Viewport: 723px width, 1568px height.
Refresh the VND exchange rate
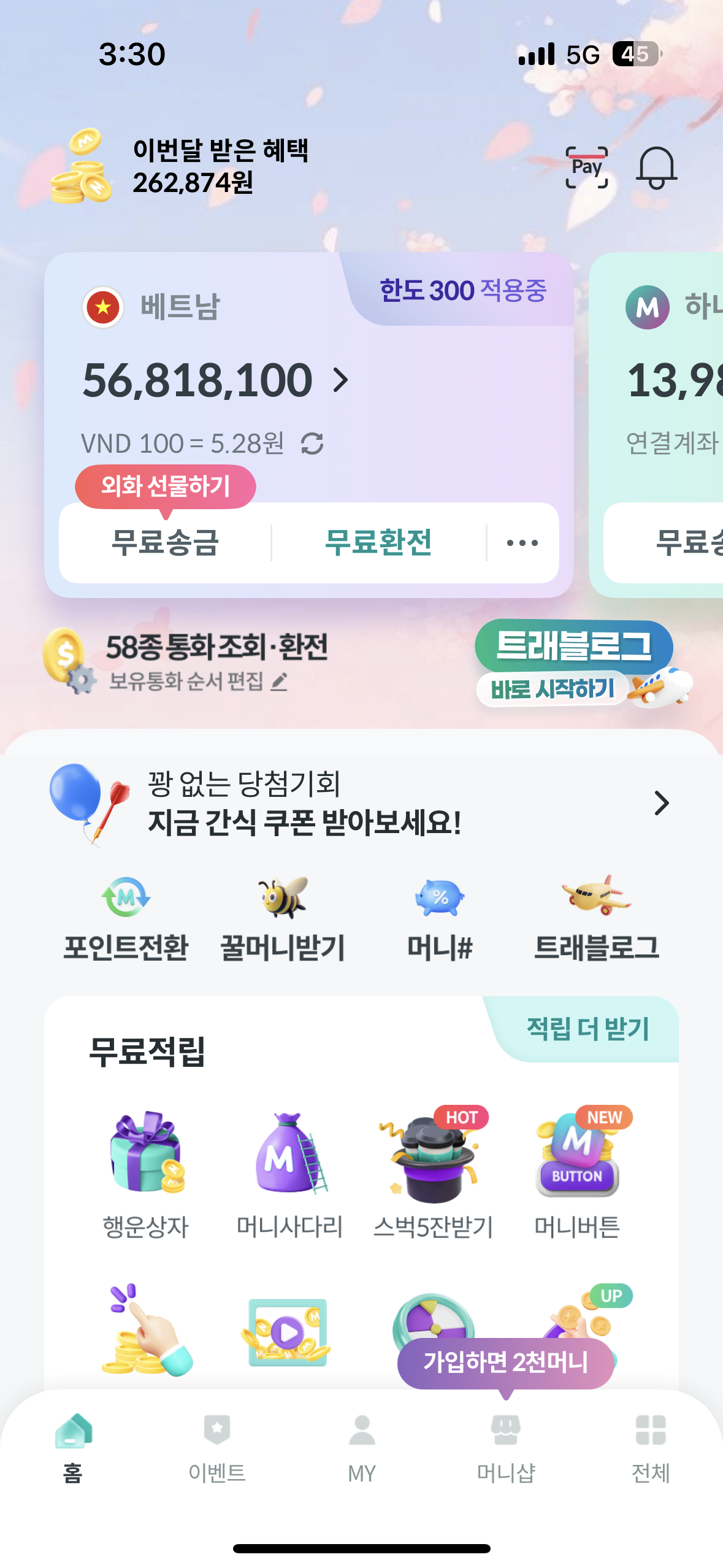coord(312,444)
